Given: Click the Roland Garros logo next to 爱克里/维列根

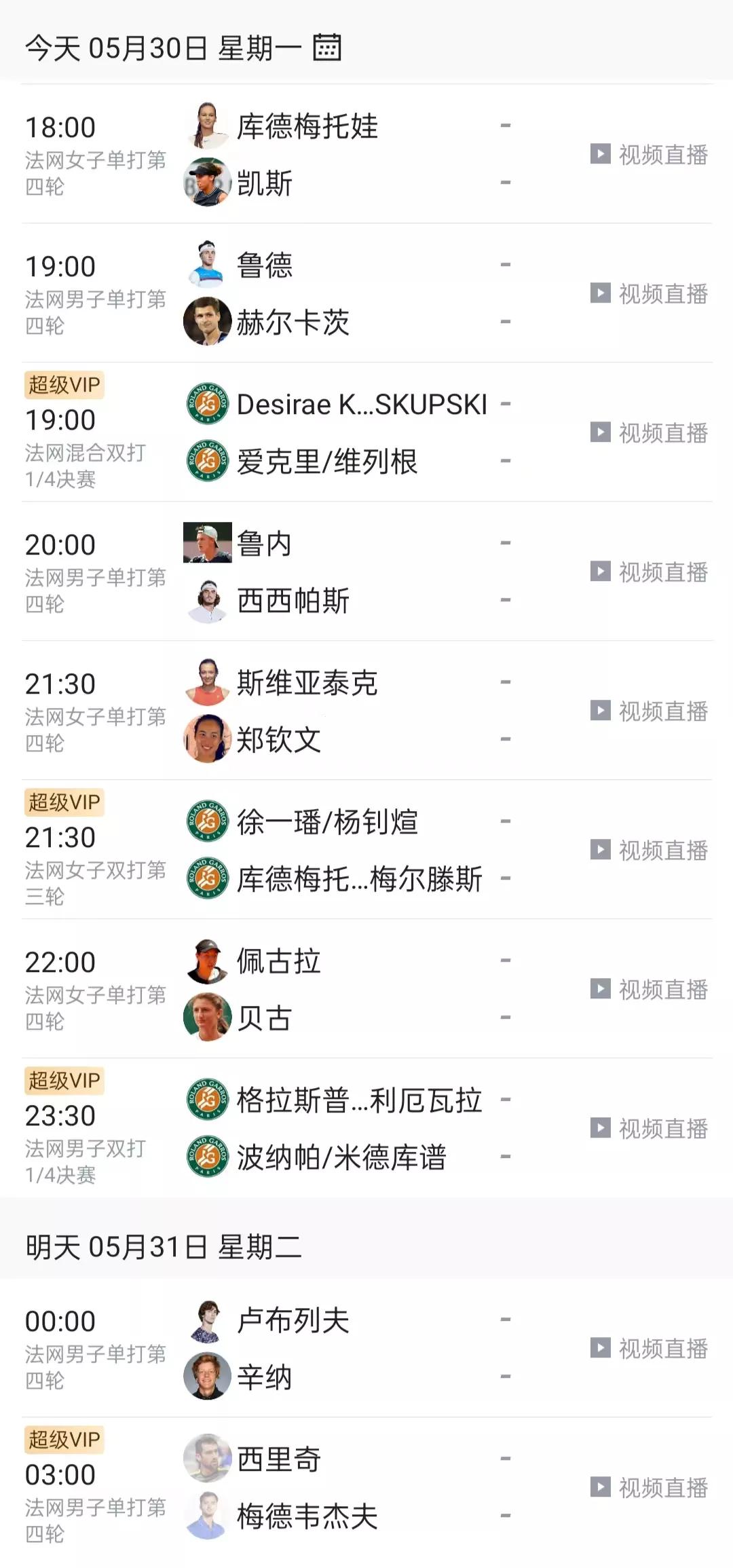Looking at the screenshot, I should [x=207, y=460].
